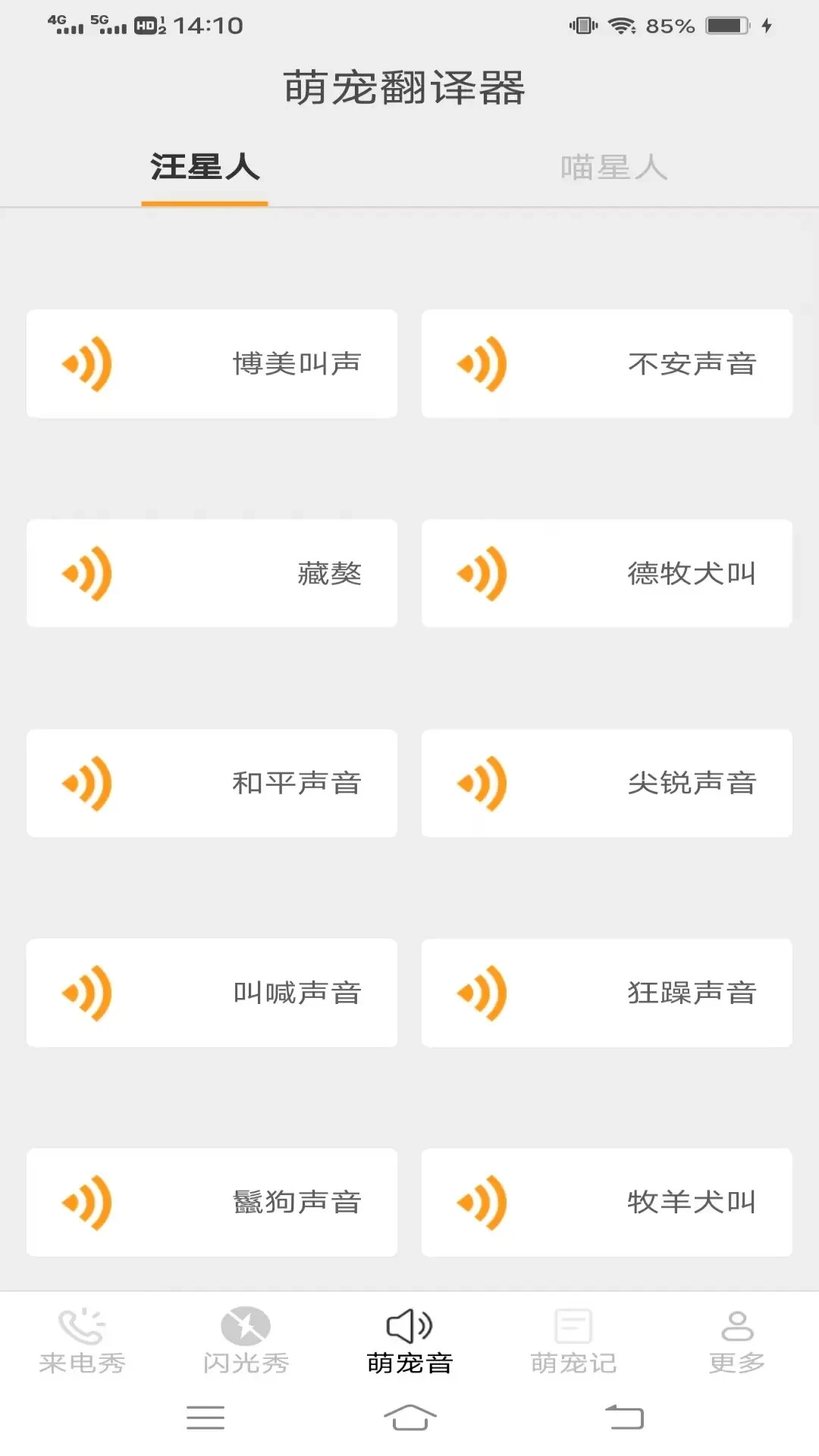
Task: Switch to the 更多 tab
Action: pyautogui.click(x=737, y=1341)
